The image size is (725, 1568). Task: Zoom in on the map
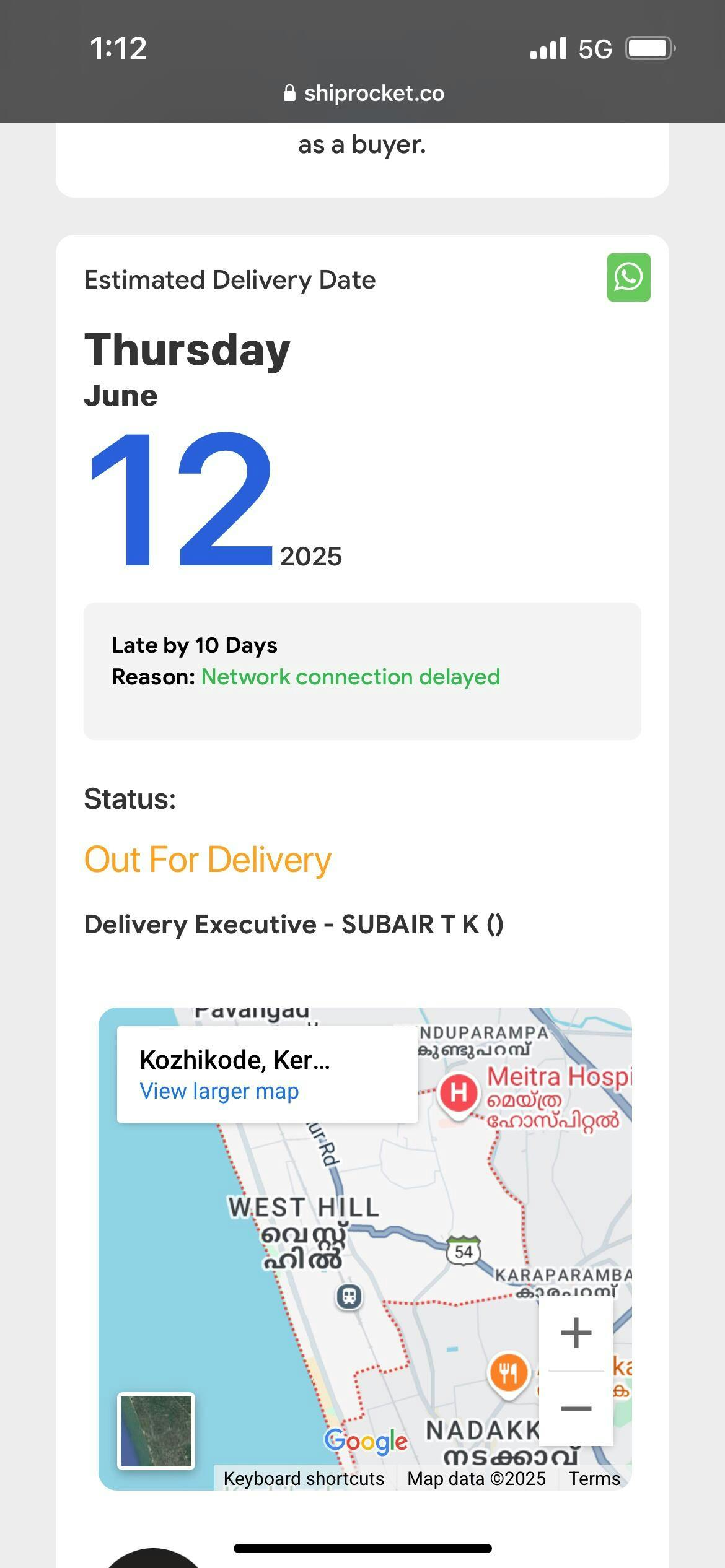(x=576, y=1333)
